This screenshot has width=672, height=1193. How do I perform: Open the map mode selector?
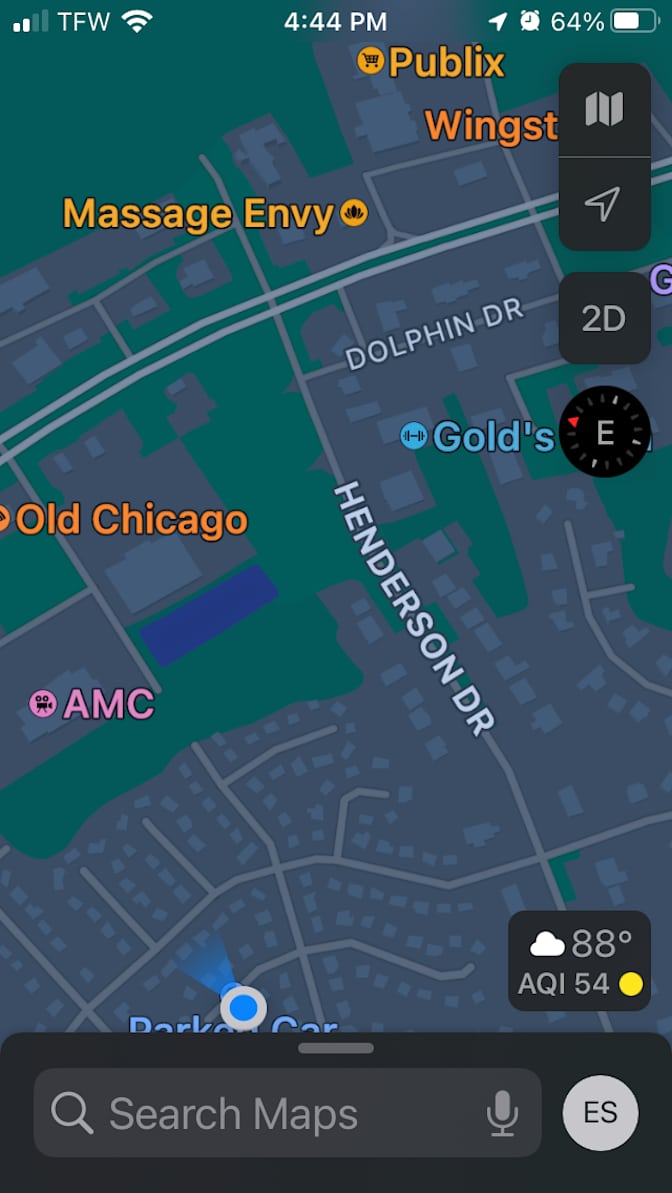[x=604, y=110]
